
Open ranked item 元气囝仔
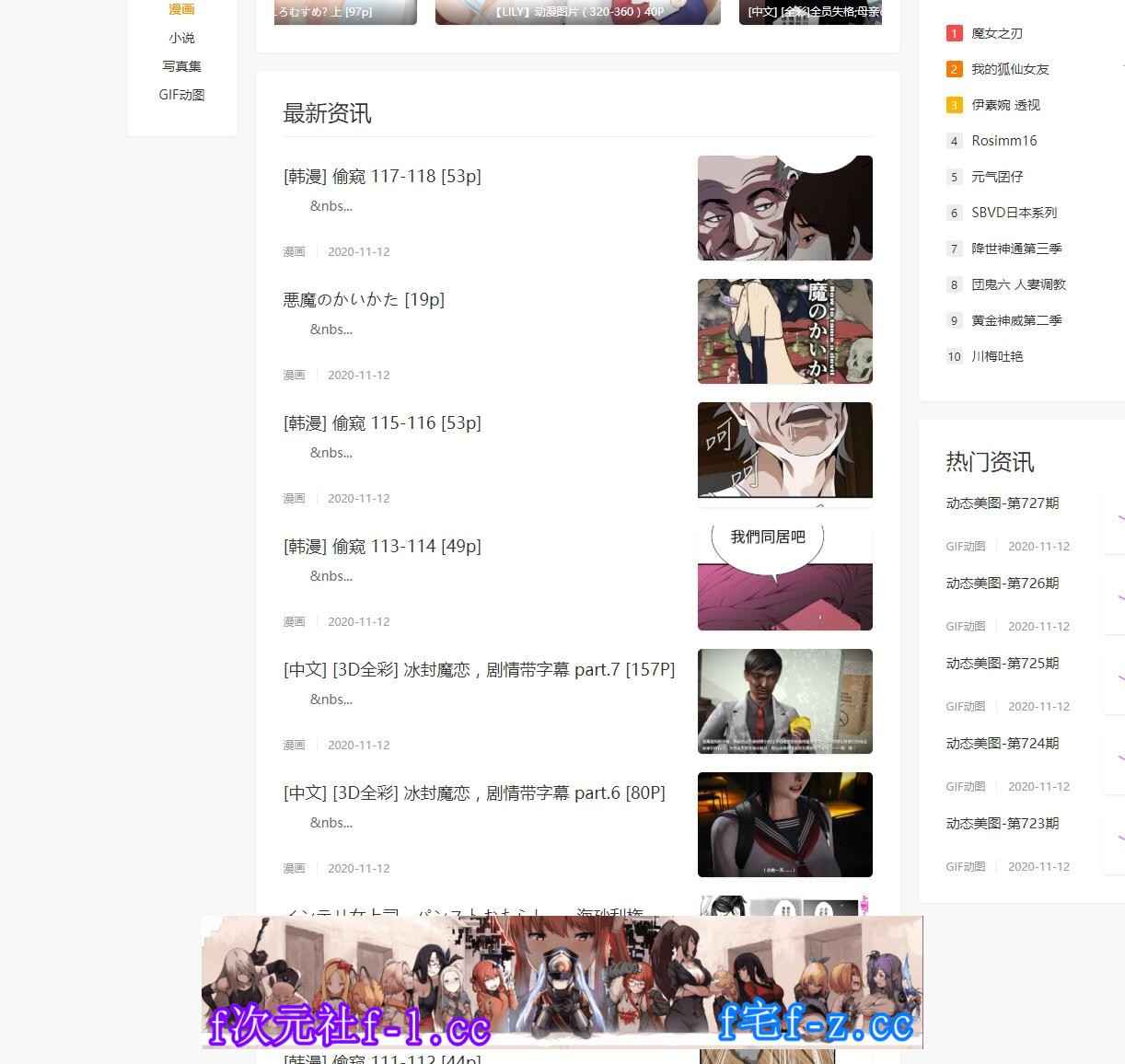997,177
